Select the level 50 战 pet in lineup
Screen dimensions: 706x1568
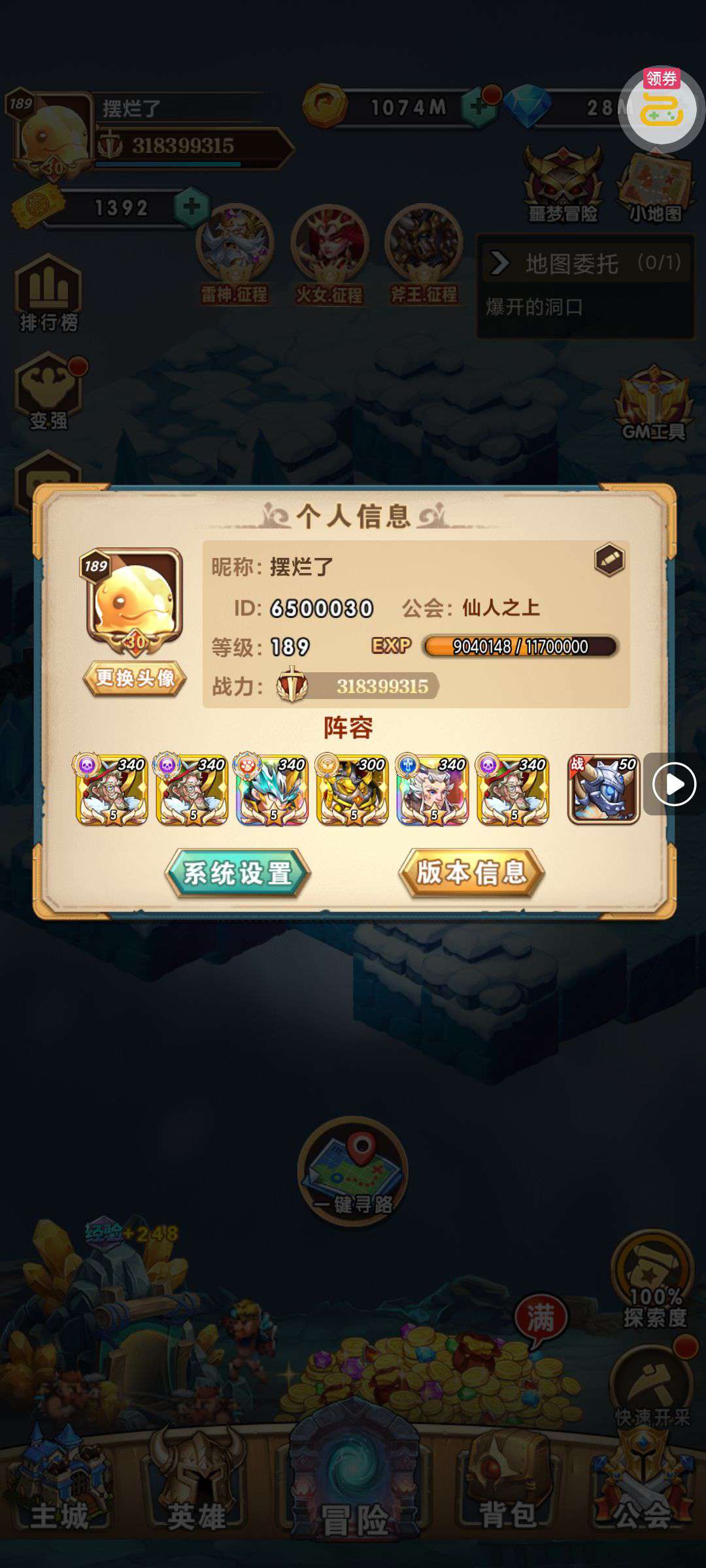tap(603, 789)
